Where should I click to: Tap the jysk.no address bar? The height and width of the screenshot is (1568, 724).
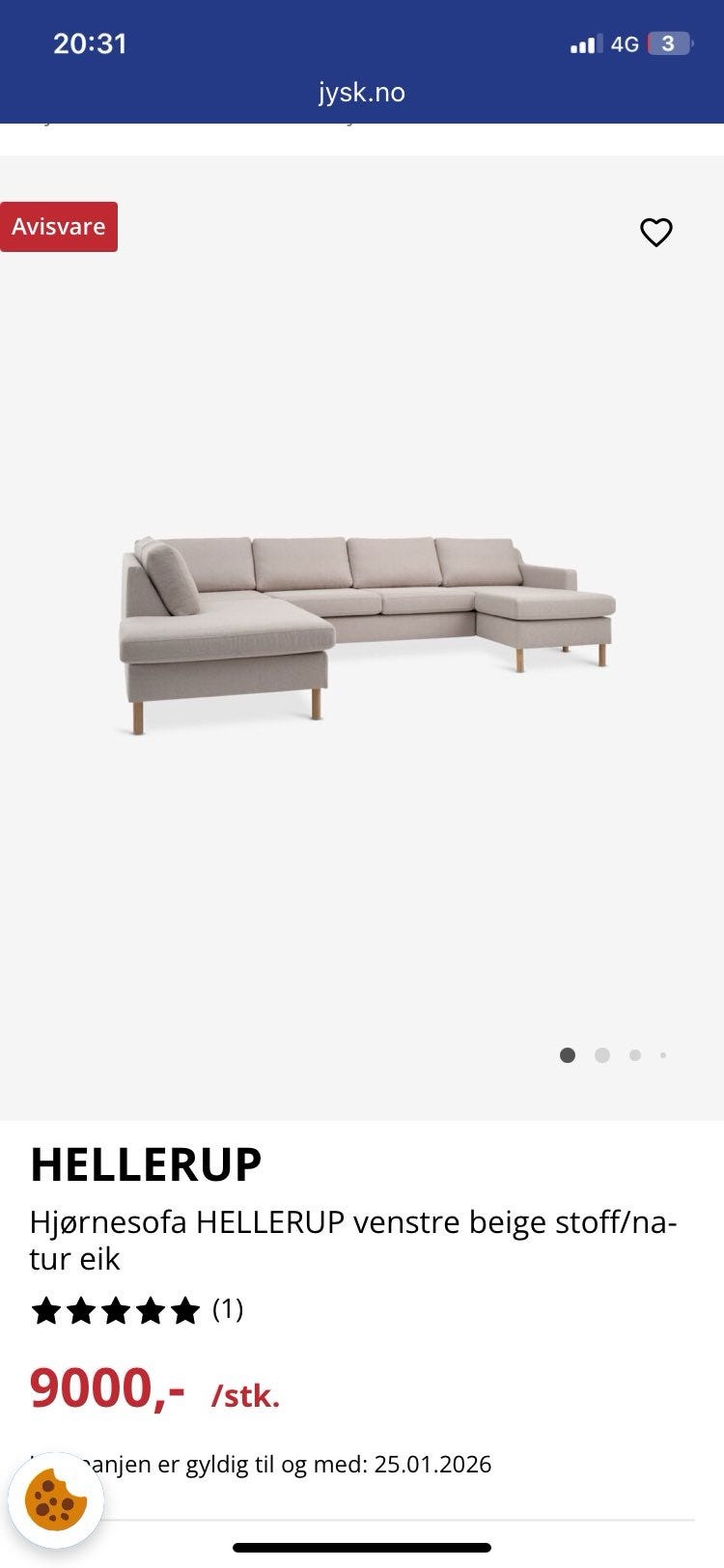[362, 93]
